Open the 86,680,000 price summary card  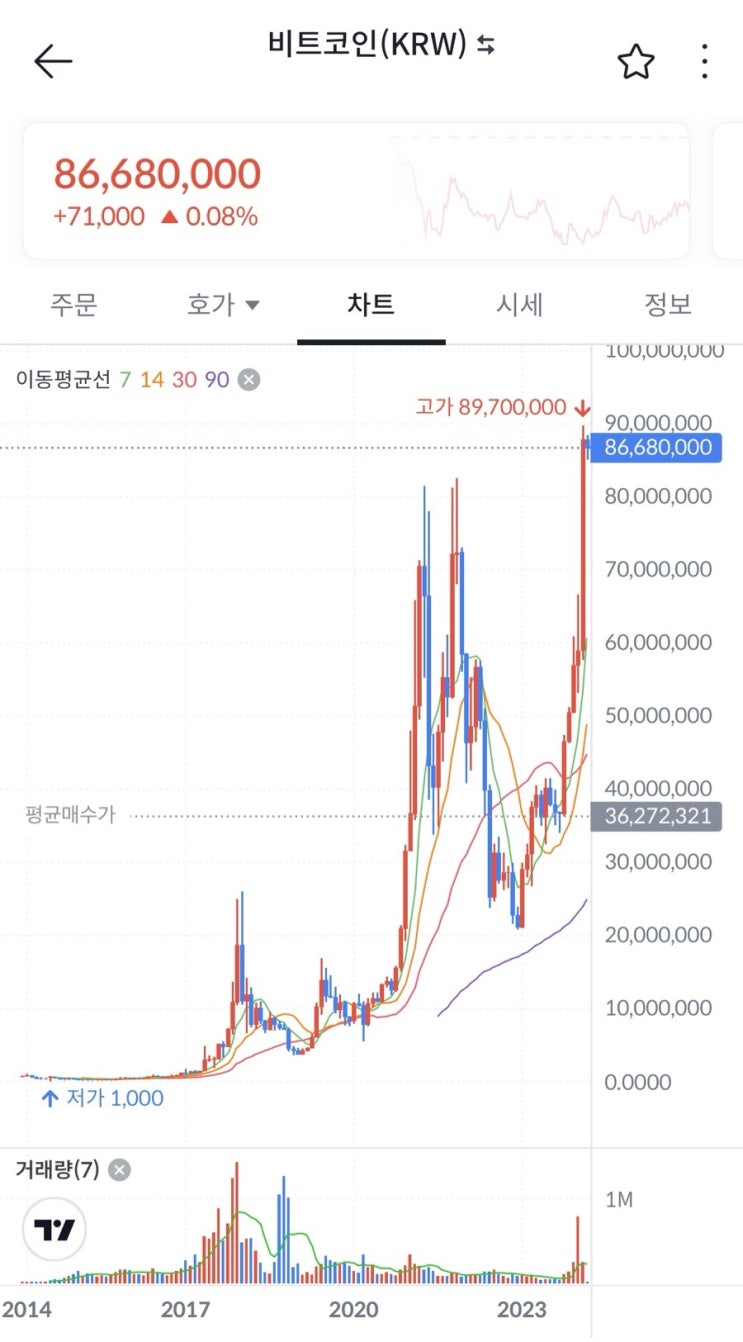coord(356,191)
